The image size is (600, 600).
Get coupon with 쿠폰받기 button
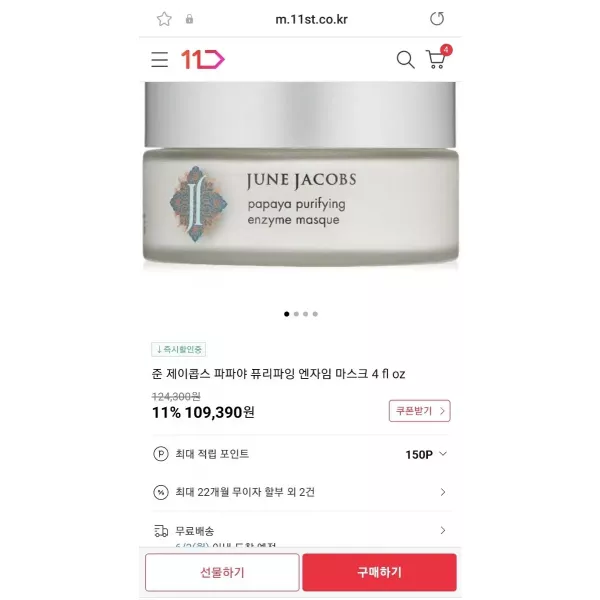coord(419,411)
